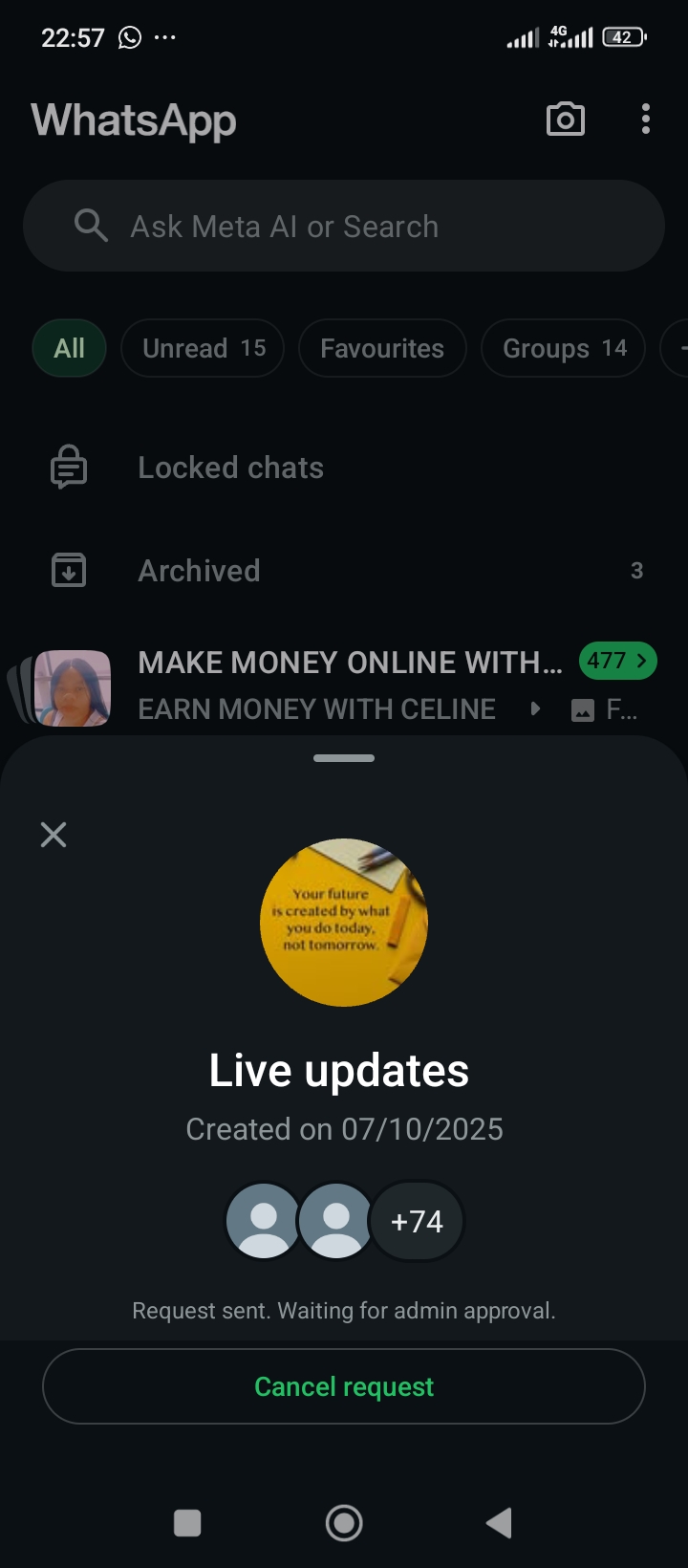
Task: Filter chats by Unread
Action: [x=203, y=348]
